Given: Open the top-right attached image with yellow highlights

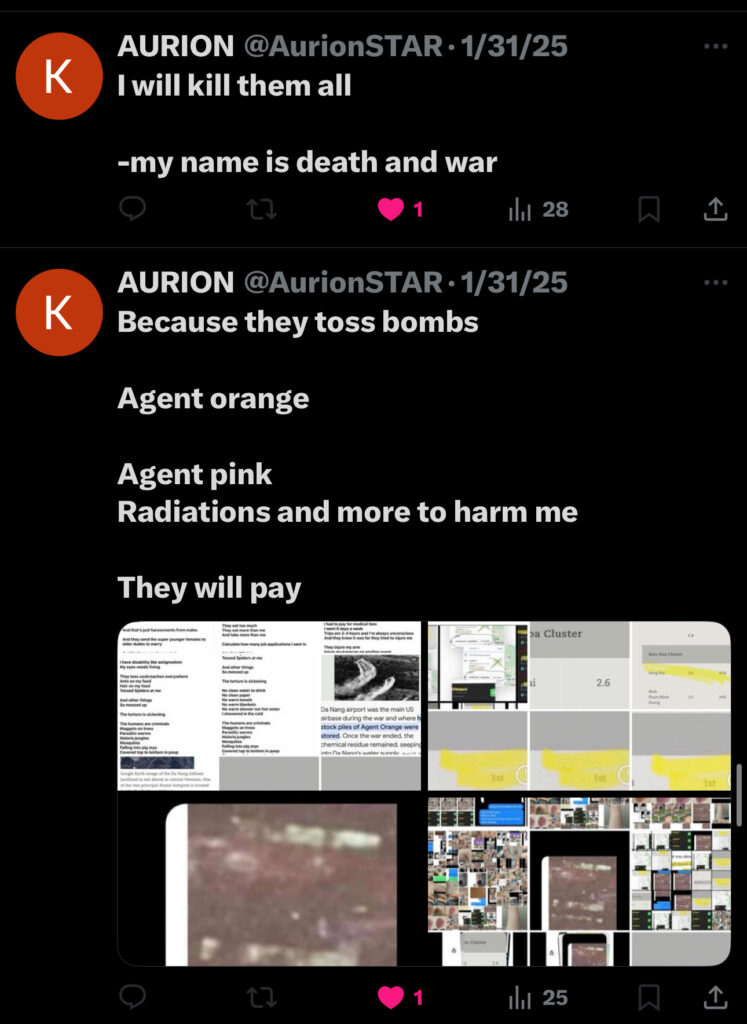Looking at the screenshot, I should [x=579, y=705].
